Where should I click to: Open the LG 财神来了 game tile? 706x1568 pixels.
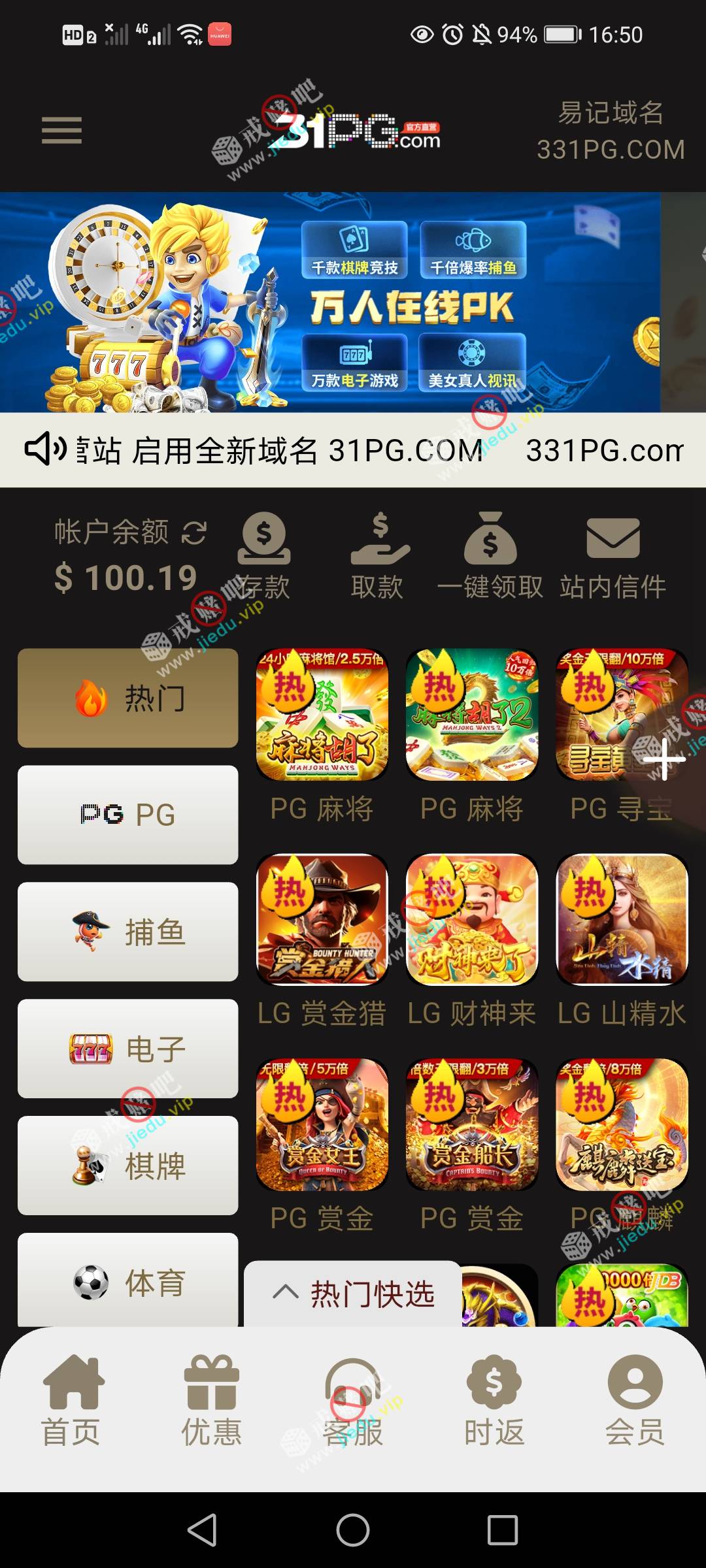pyautogui.click(x=472, y=919)
